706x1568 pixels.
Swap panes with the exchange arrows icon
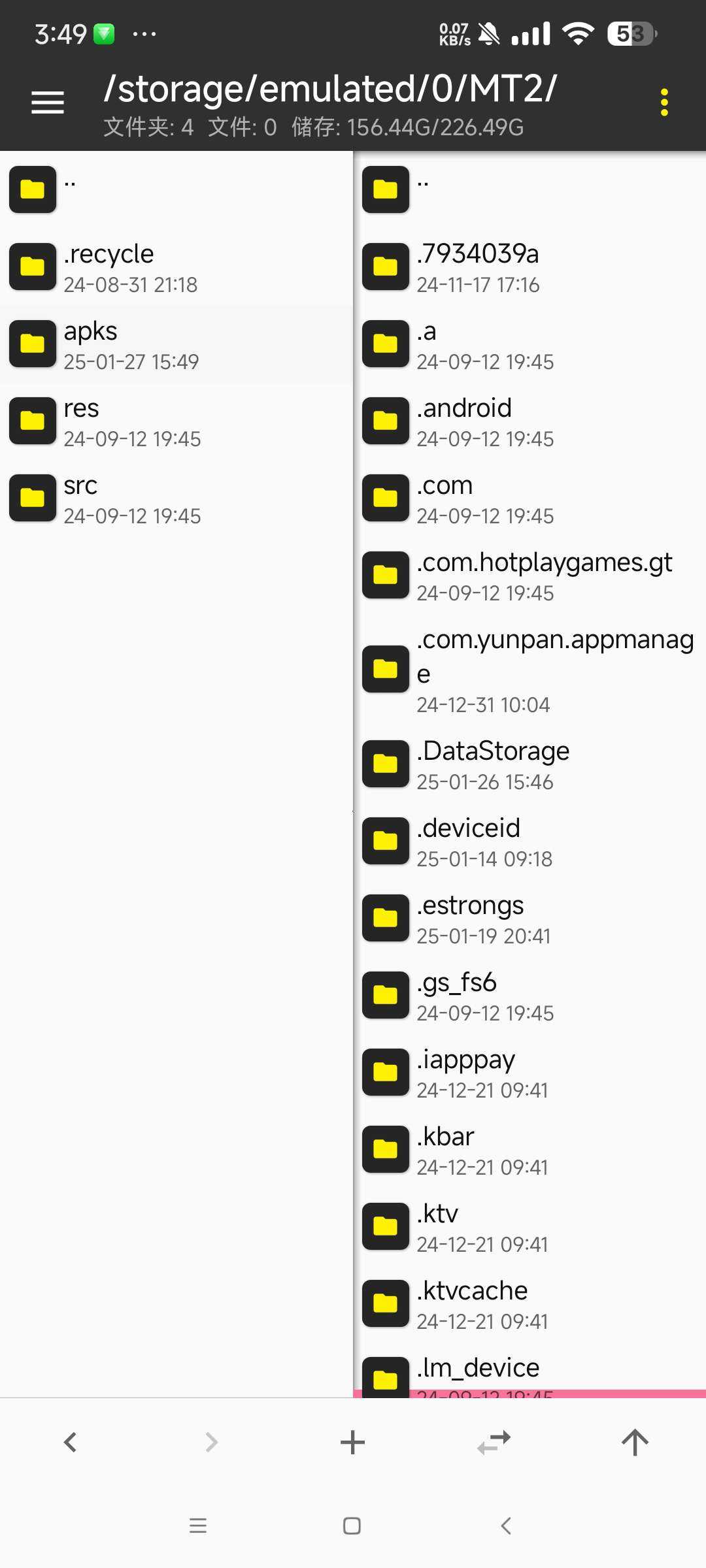pos(494,1442)
